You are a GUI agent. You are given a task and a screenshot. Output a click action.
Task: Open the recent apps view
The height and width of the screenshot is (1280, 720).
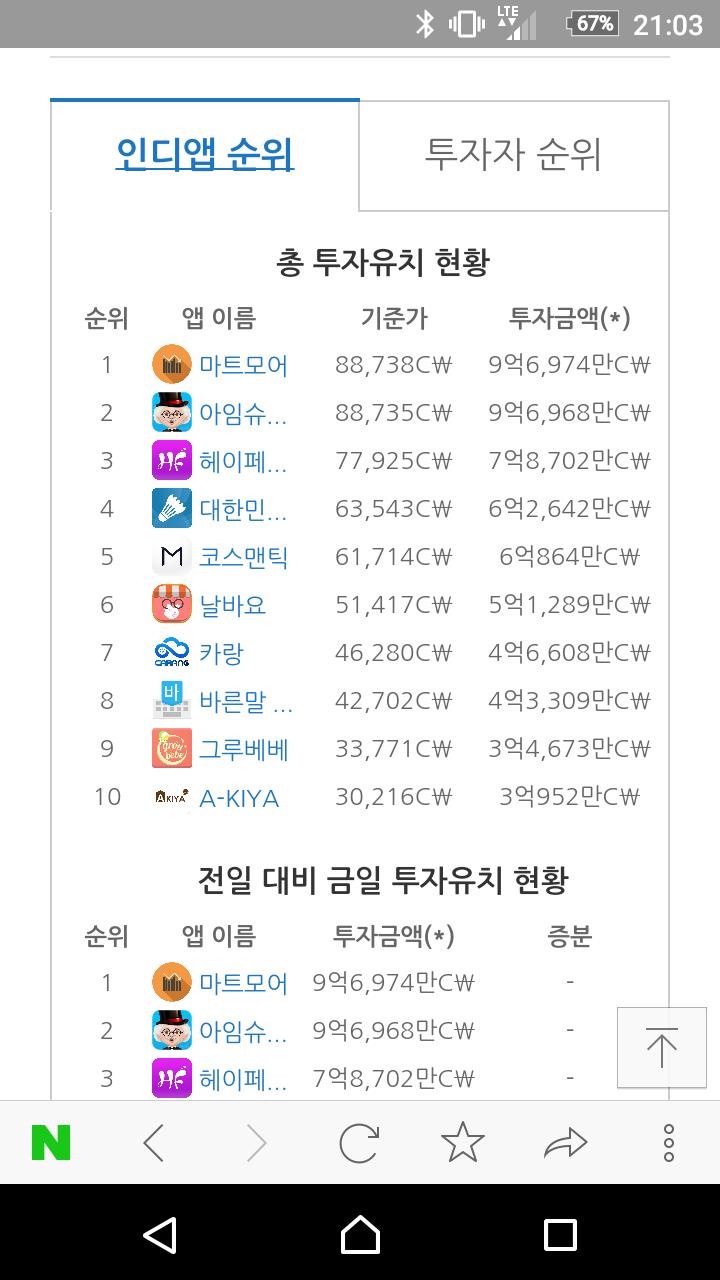point(560,1235)
